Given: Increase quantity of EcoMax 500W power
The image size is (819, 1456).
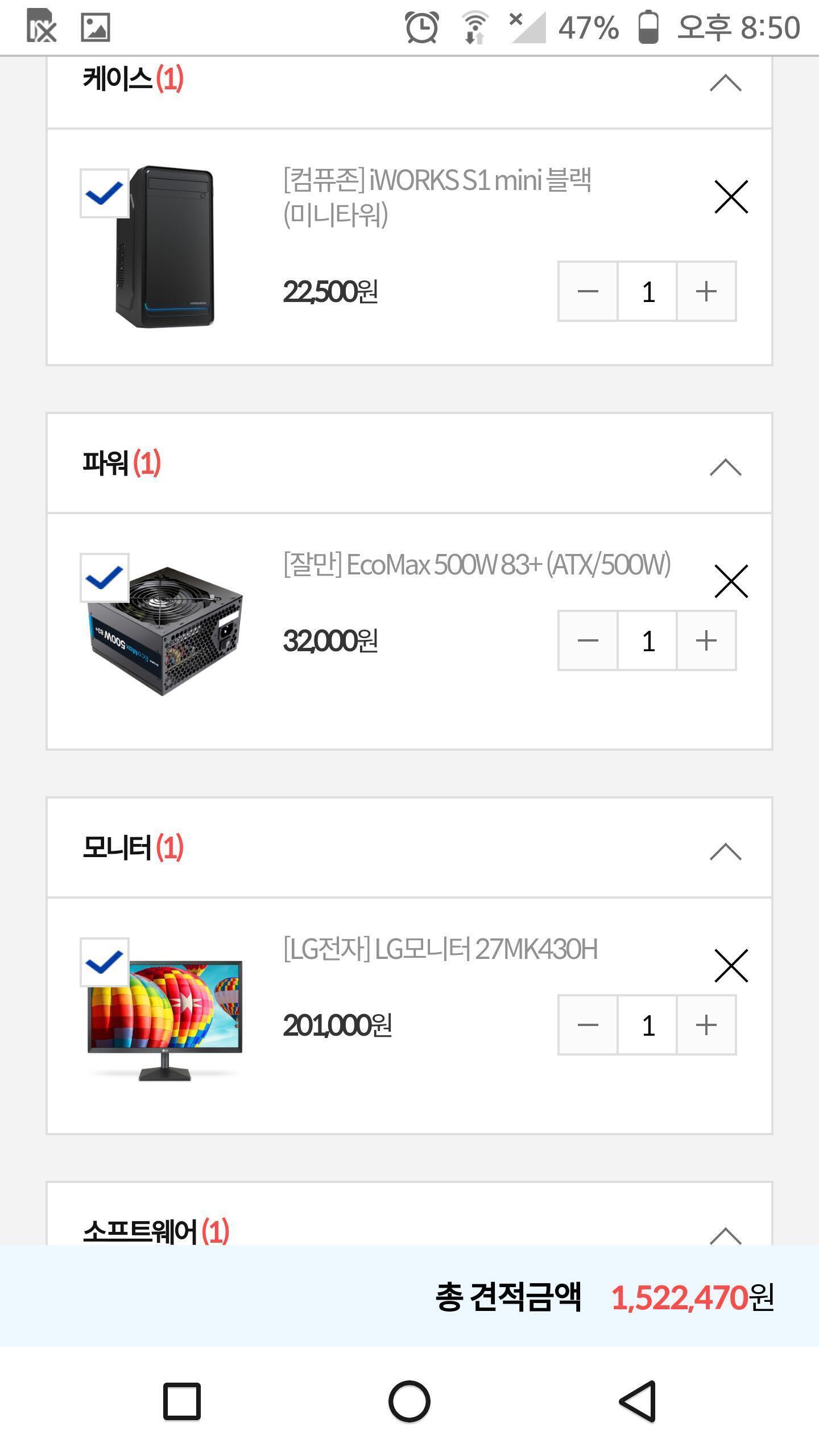Looking at the screenshot, I should pos(706,640).
